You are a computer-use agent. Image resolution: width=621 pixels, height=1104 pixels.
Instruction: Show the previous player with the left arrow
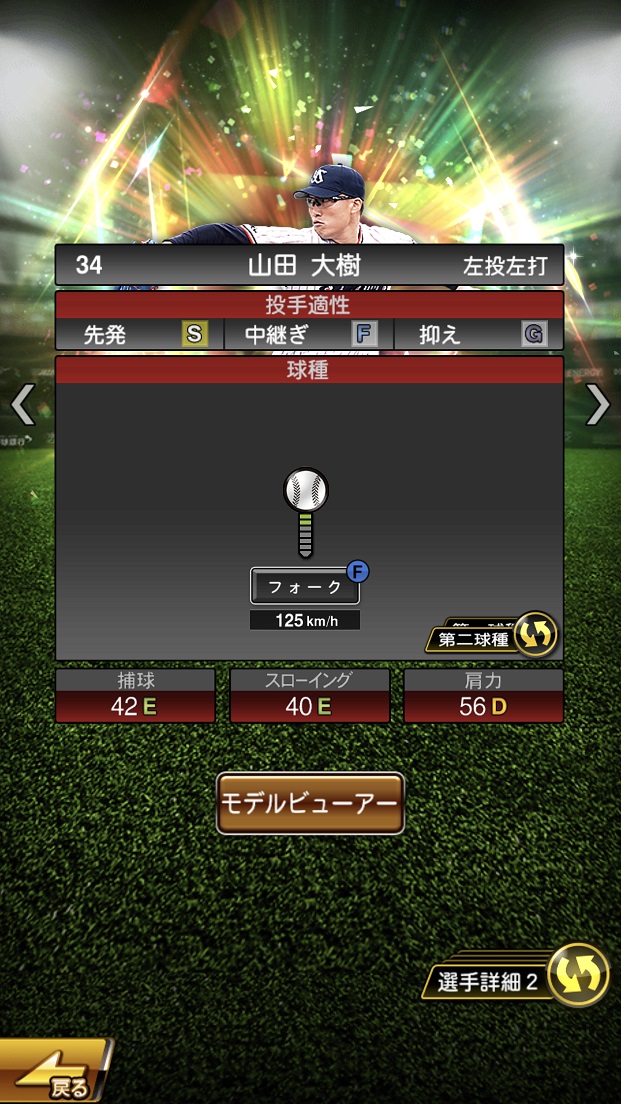point(23,404)
